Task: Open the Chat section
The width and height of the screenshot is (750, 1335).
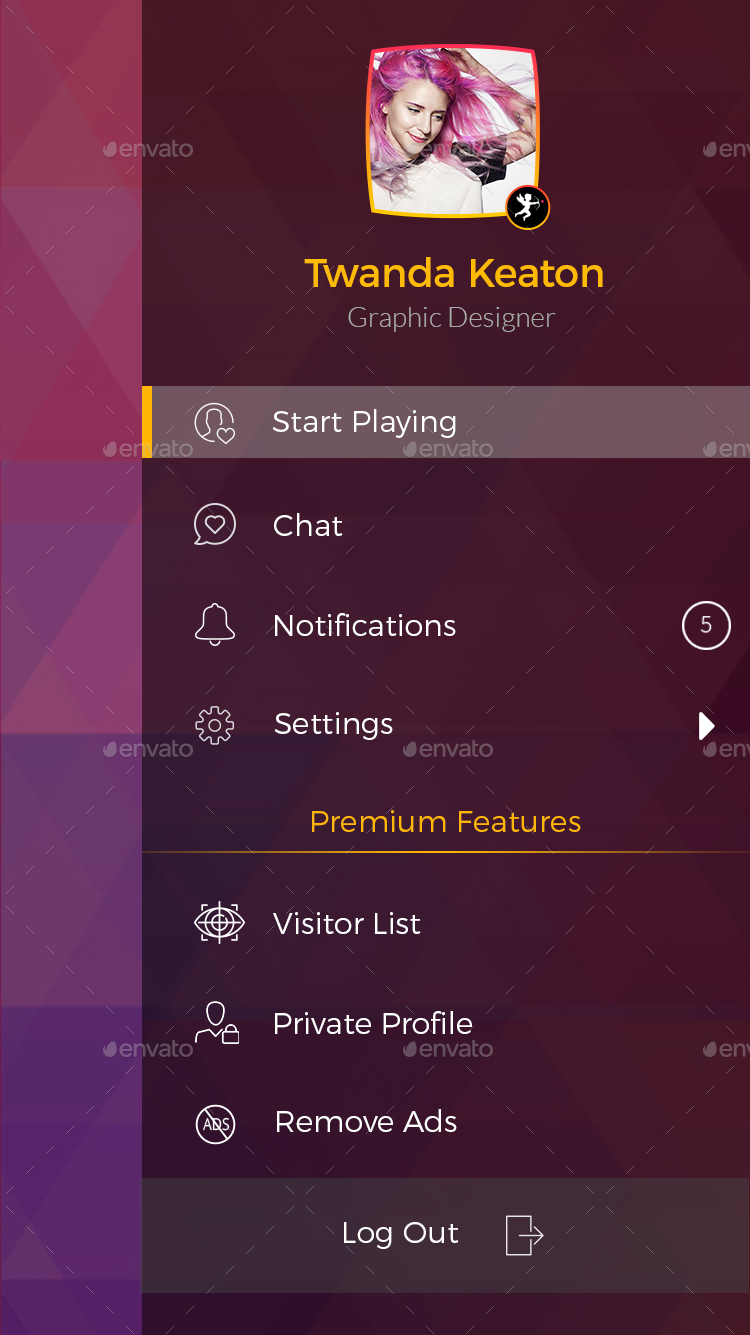Action: tap(308, 526)
